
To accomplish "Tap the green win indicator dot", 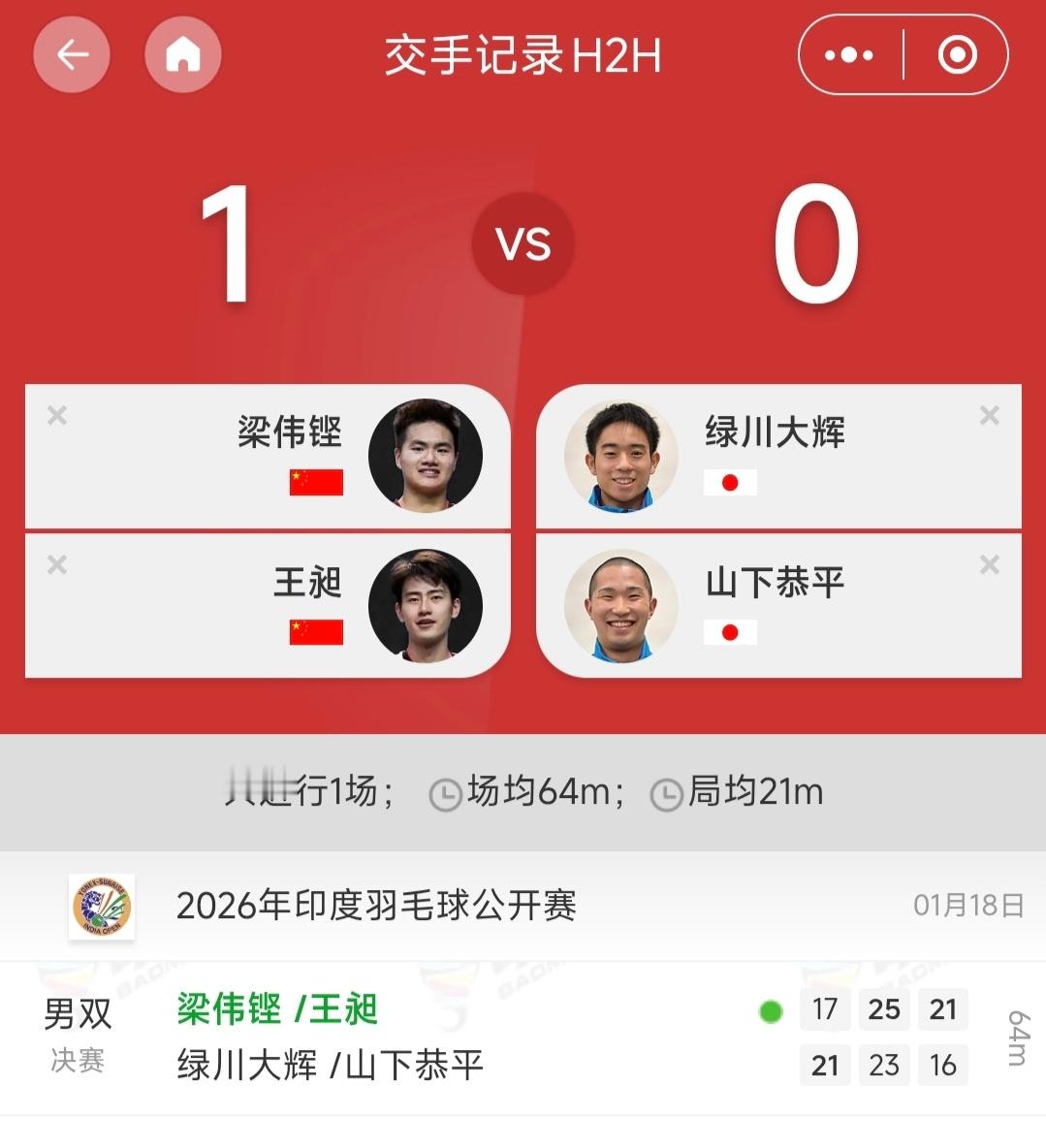I will tap(771, 1010).
